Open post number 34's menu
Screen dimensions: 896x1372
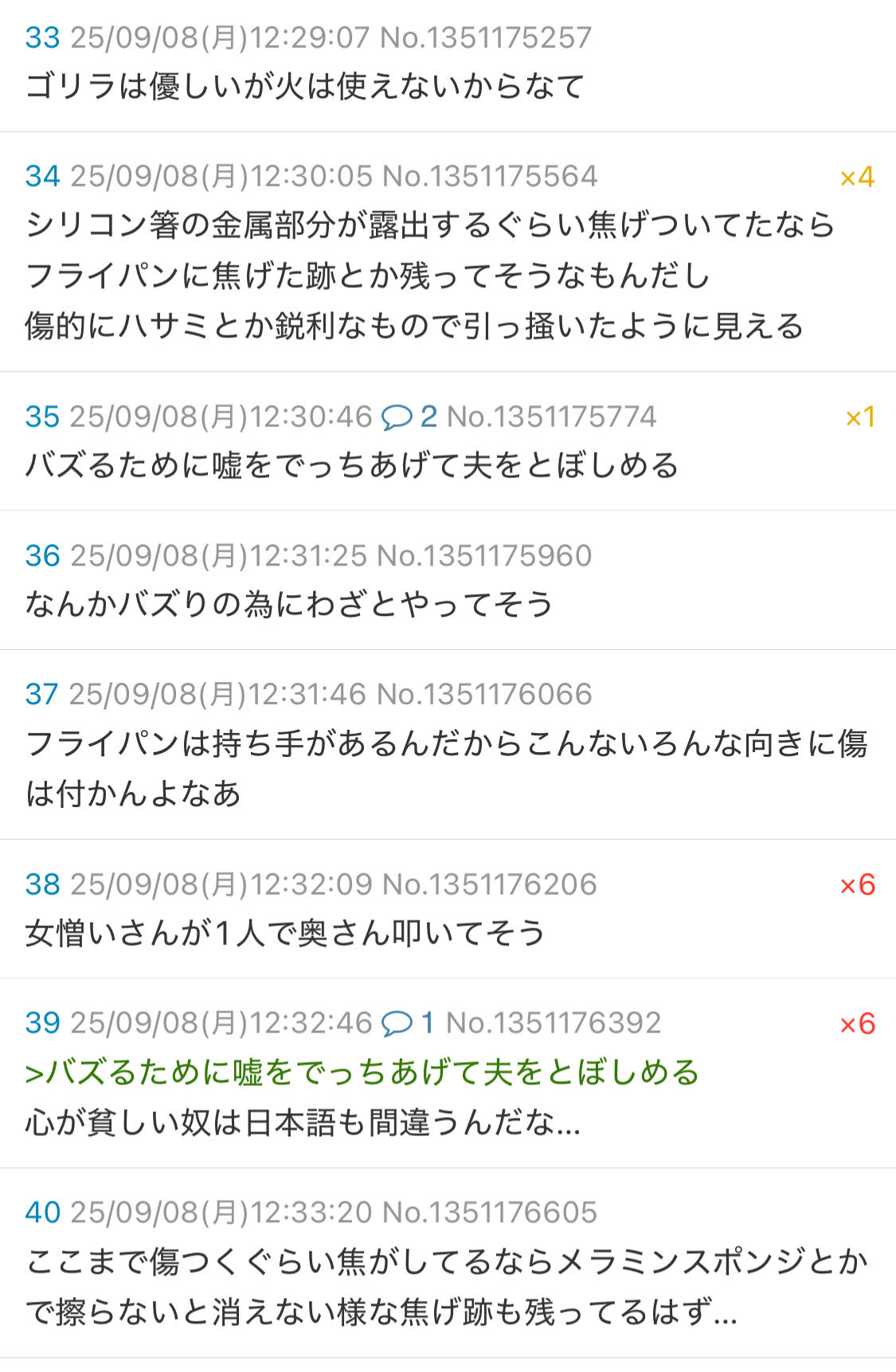point(42,176)
